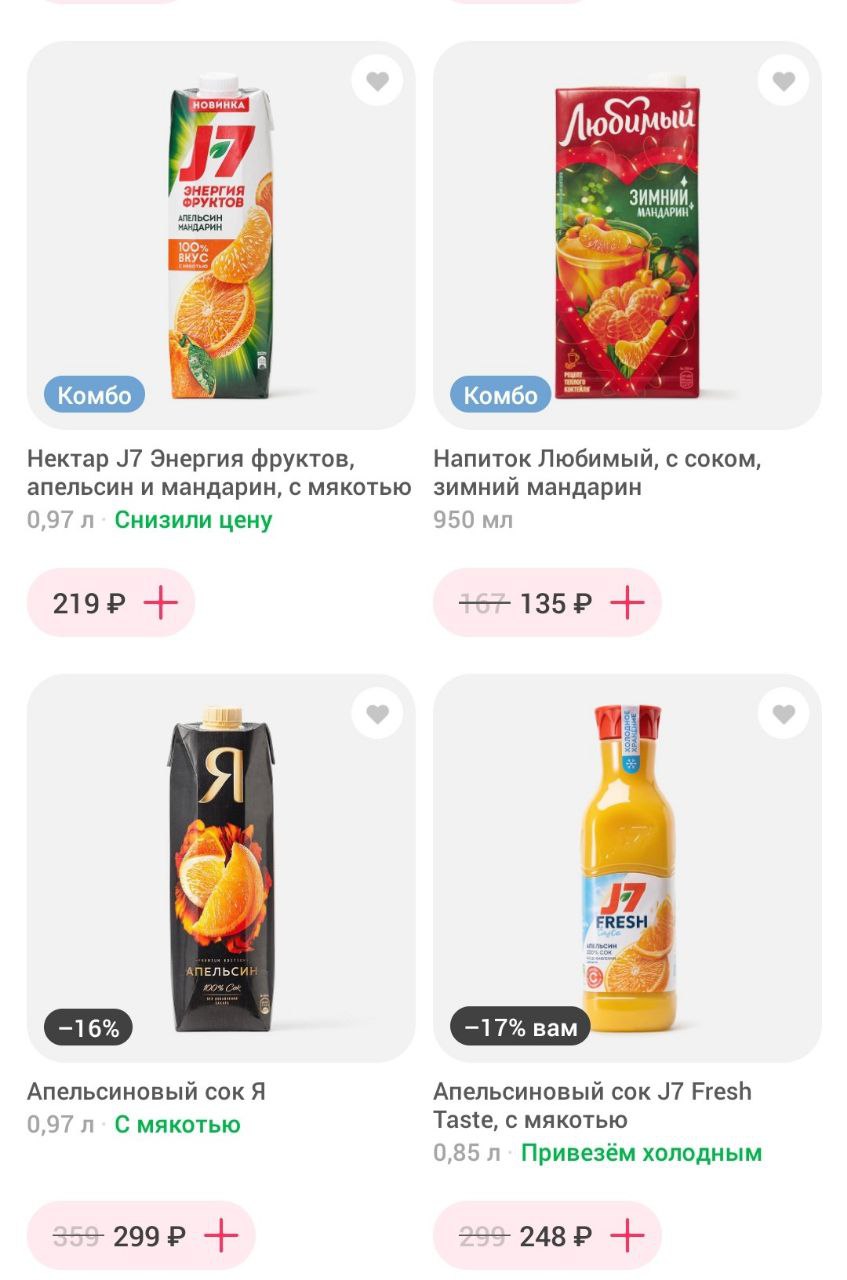Add J7 Энергия фруктов for 219 ₽ to cart
Screen dimensions: 847x1280
click(160, 603)
